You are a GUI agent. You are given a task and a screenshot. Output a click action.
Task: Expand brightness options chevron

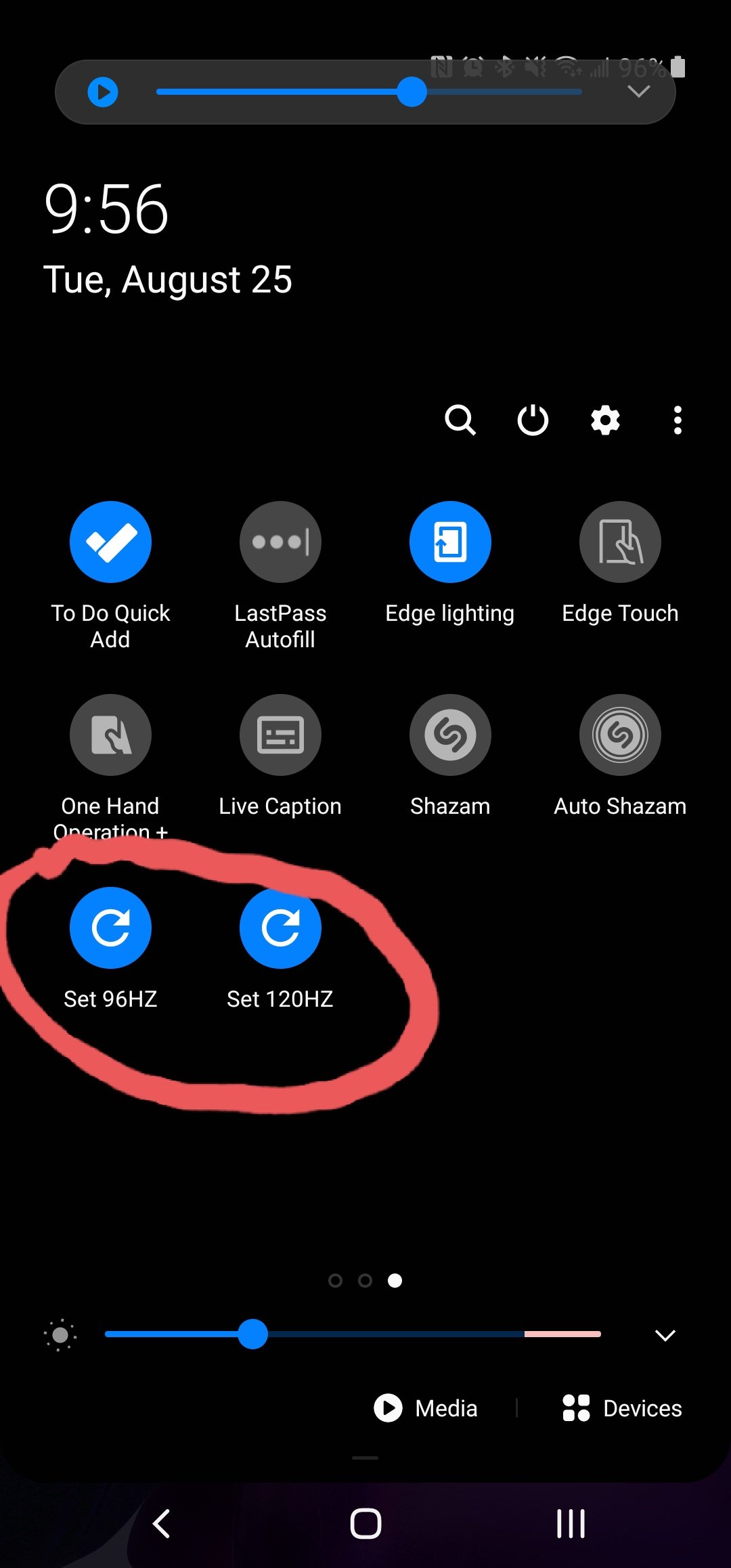point(665,1335)
